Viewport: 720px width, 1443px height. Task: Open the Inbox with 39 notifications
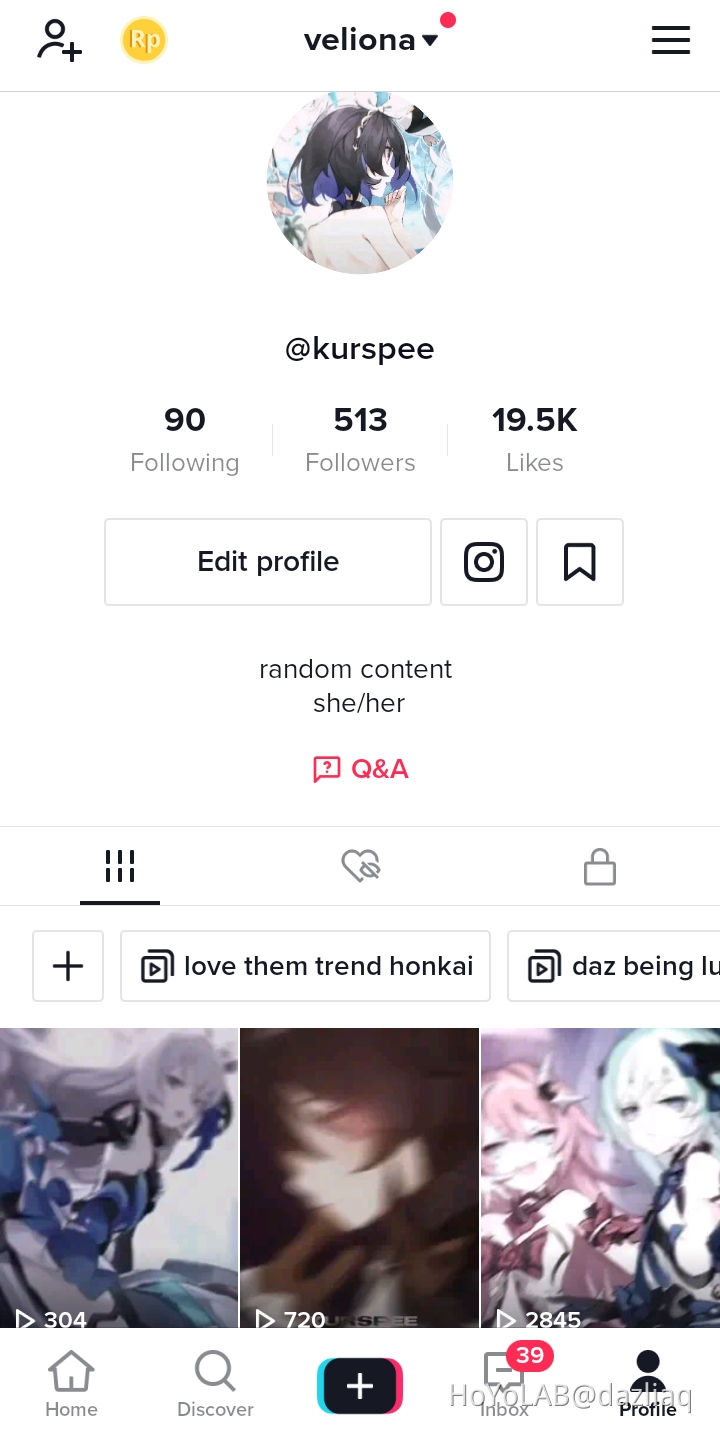pyautogui.click(x=505, y=1384)
